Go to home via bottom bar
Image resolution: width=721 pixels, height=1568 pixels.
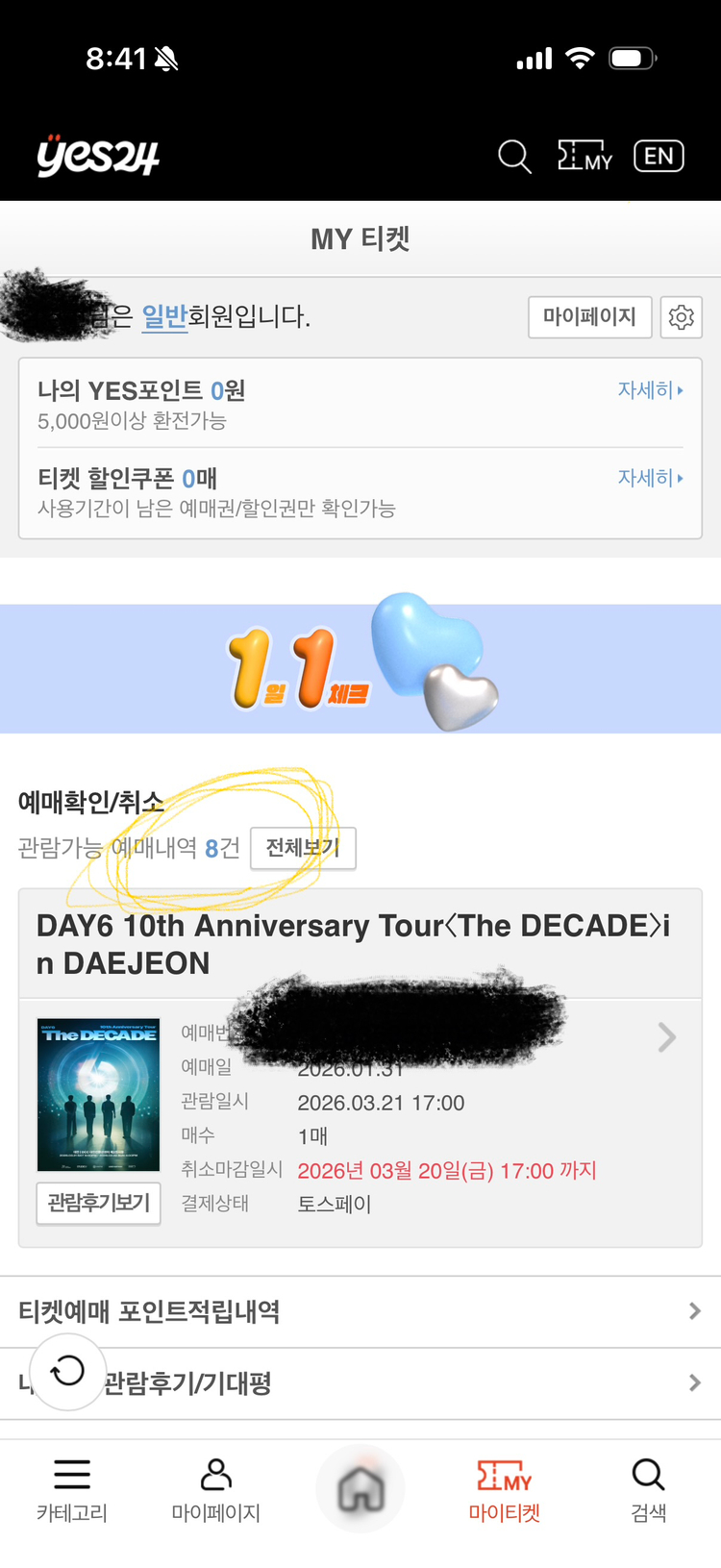point(360,1489)
